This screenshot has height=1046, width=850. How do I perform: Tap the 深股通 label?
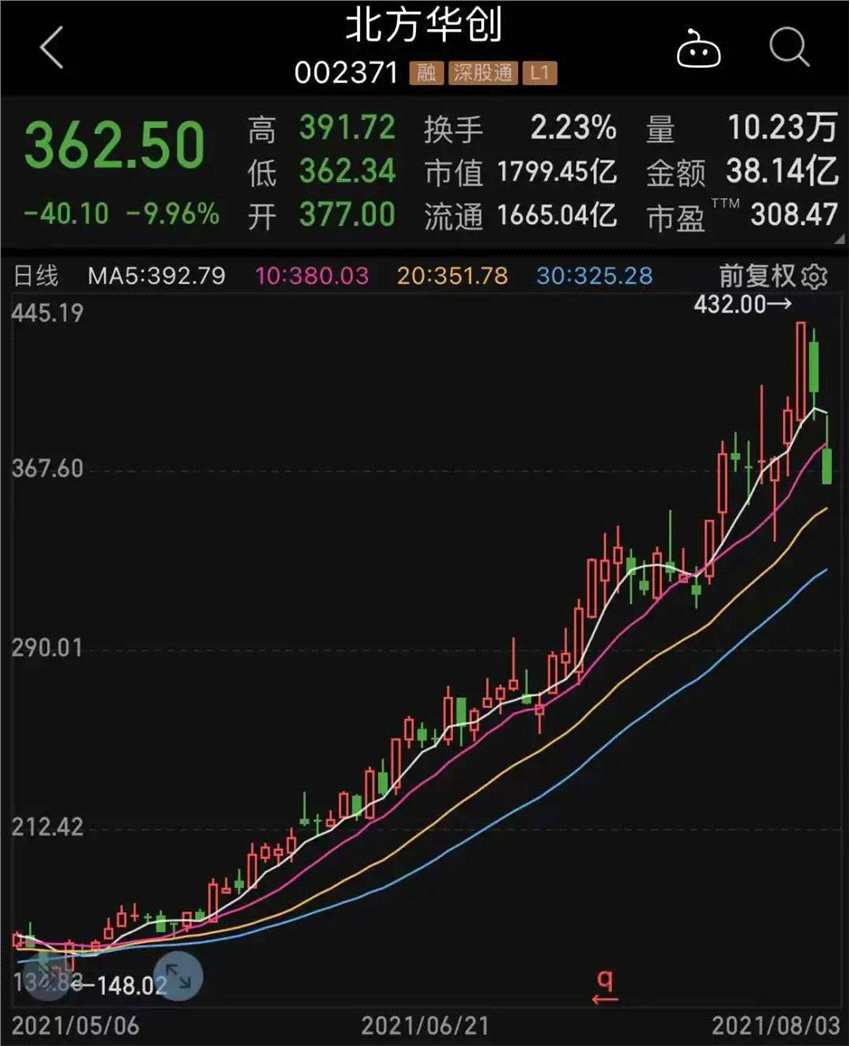[x=482, y=73]
